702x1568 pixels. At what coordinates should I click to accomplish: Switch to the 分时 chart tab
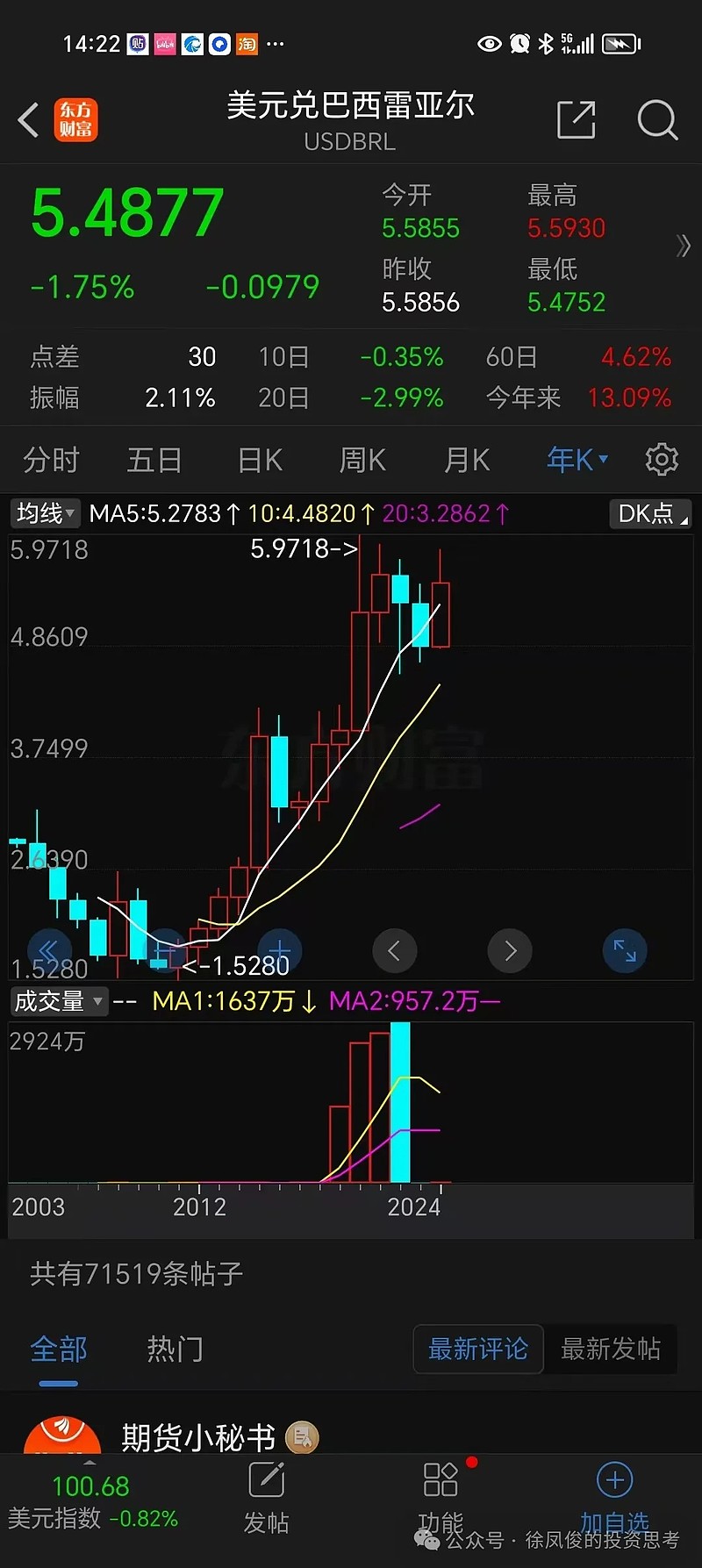coord(51,460)
